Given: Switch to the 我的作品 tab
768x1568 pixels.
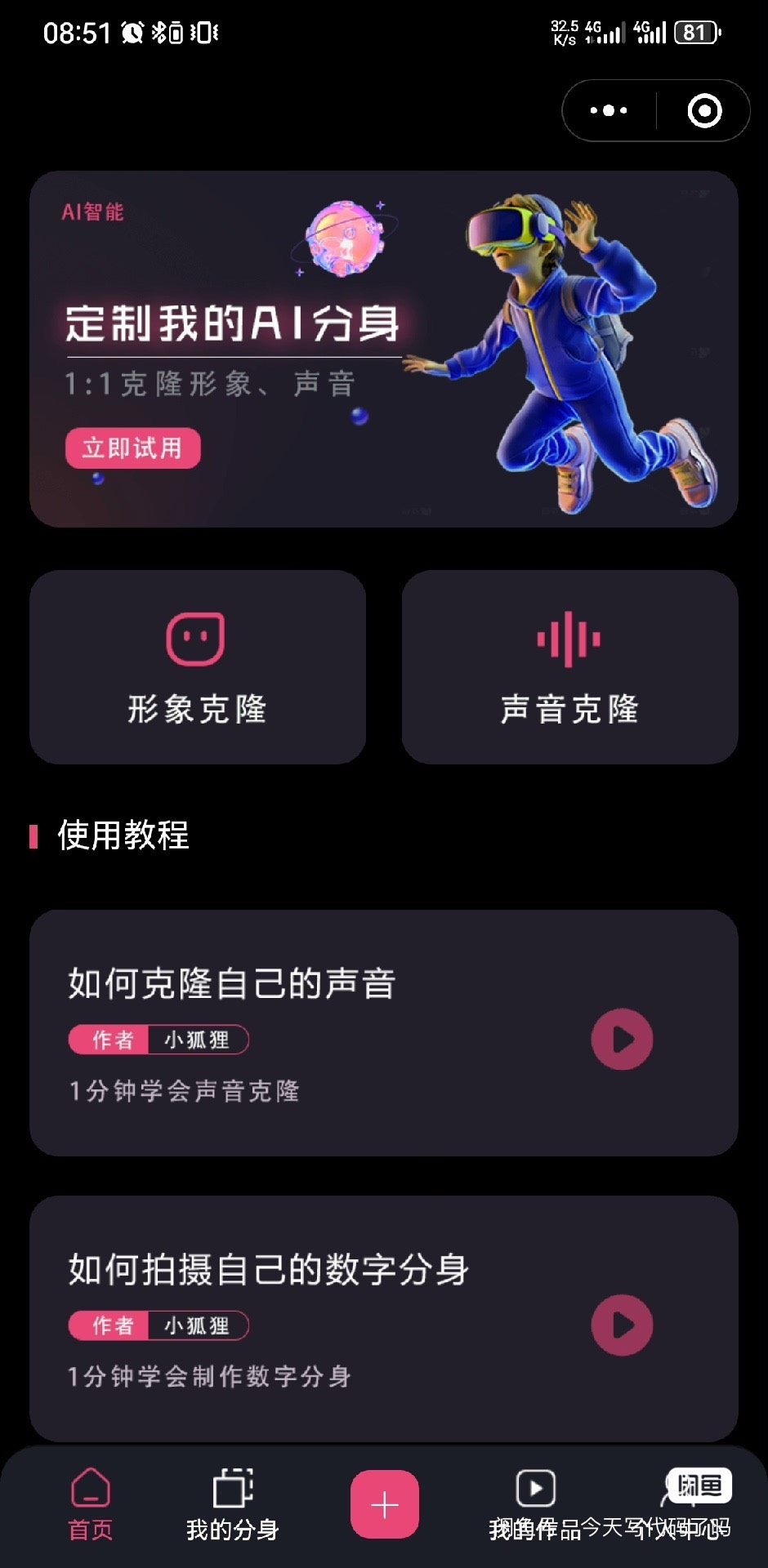Looking at the screenshot, I should click(536, 1504).
